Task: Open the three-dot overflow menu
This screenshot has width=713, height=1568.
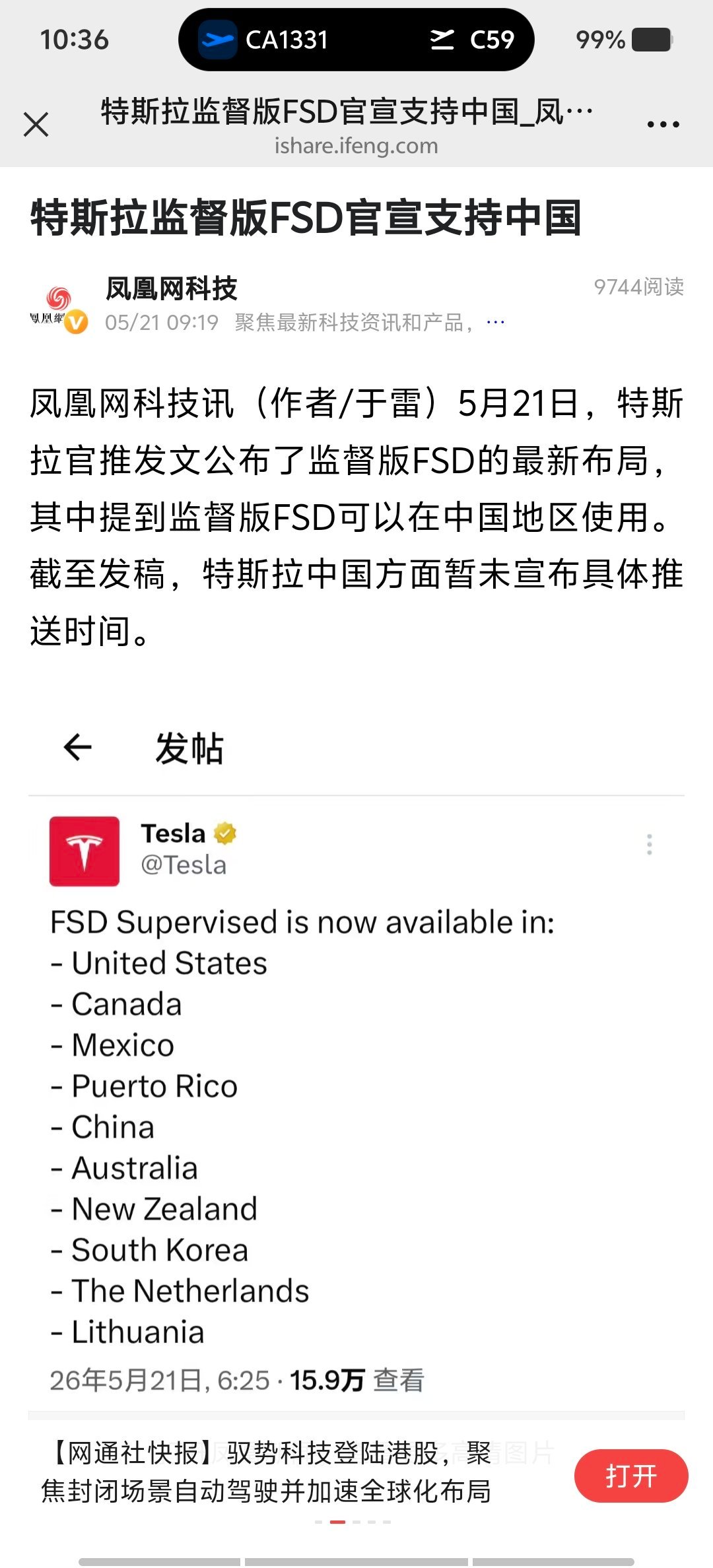Action: pyautogui.click(x=663, y=124)
